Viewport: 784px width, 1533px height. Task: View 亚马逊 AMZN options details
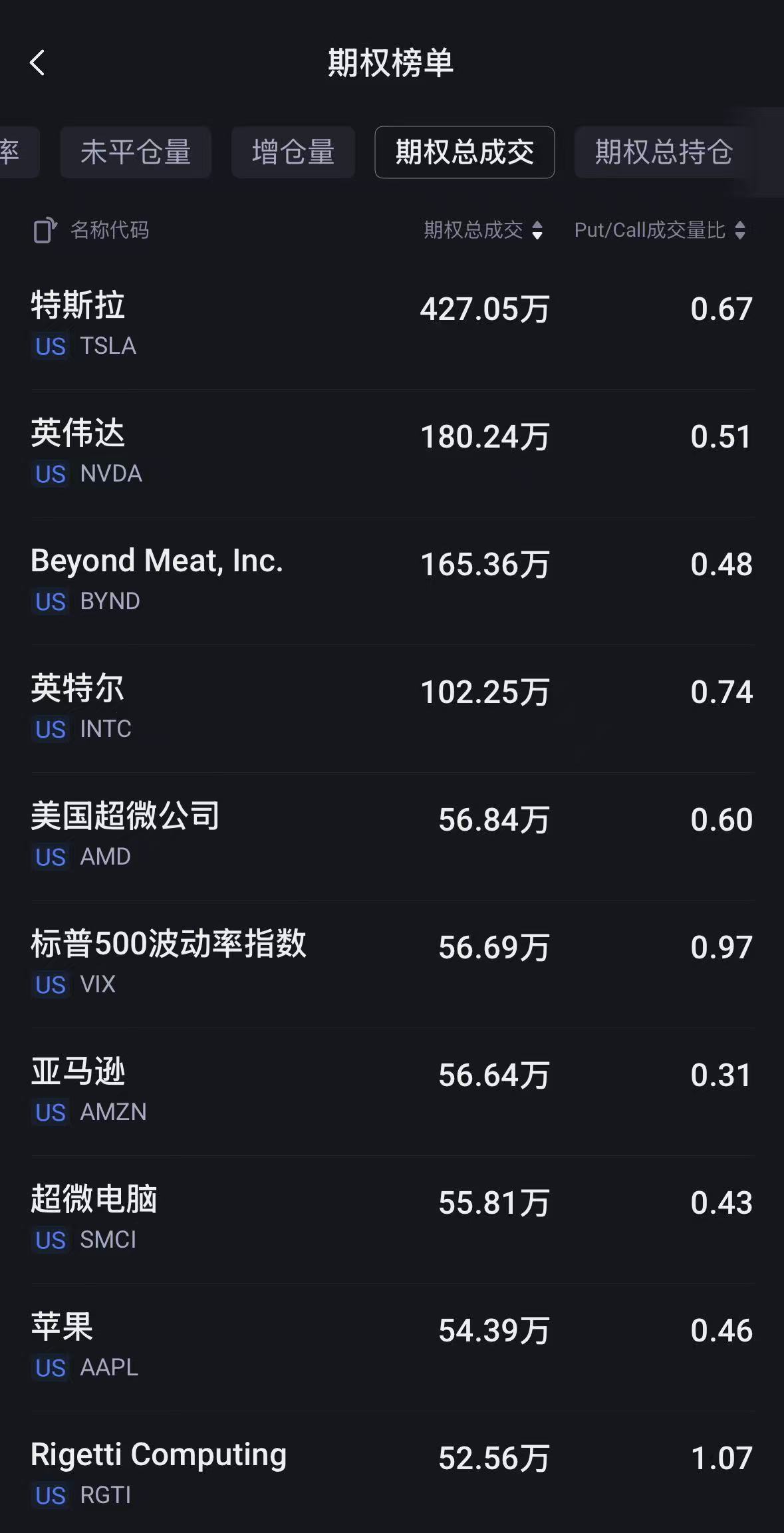[x=392, y=1090]
